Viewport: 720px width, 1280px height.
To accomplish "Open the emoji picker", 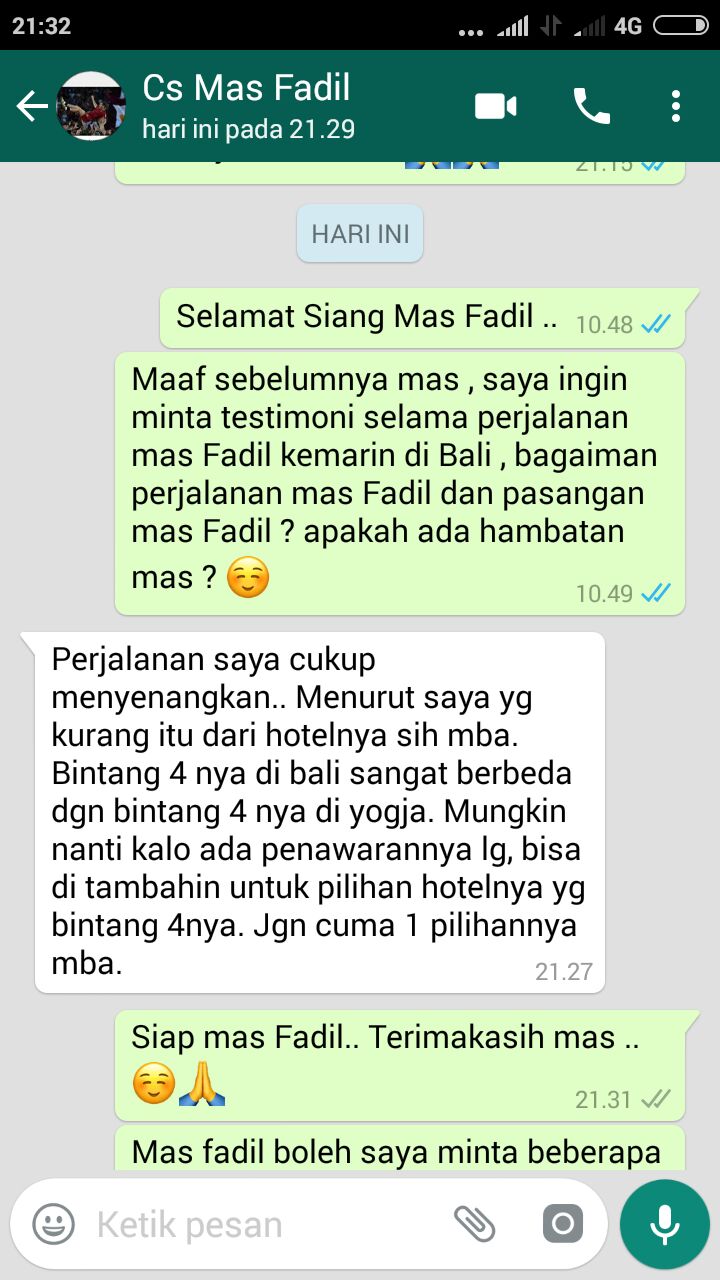I will point(53,1224).
